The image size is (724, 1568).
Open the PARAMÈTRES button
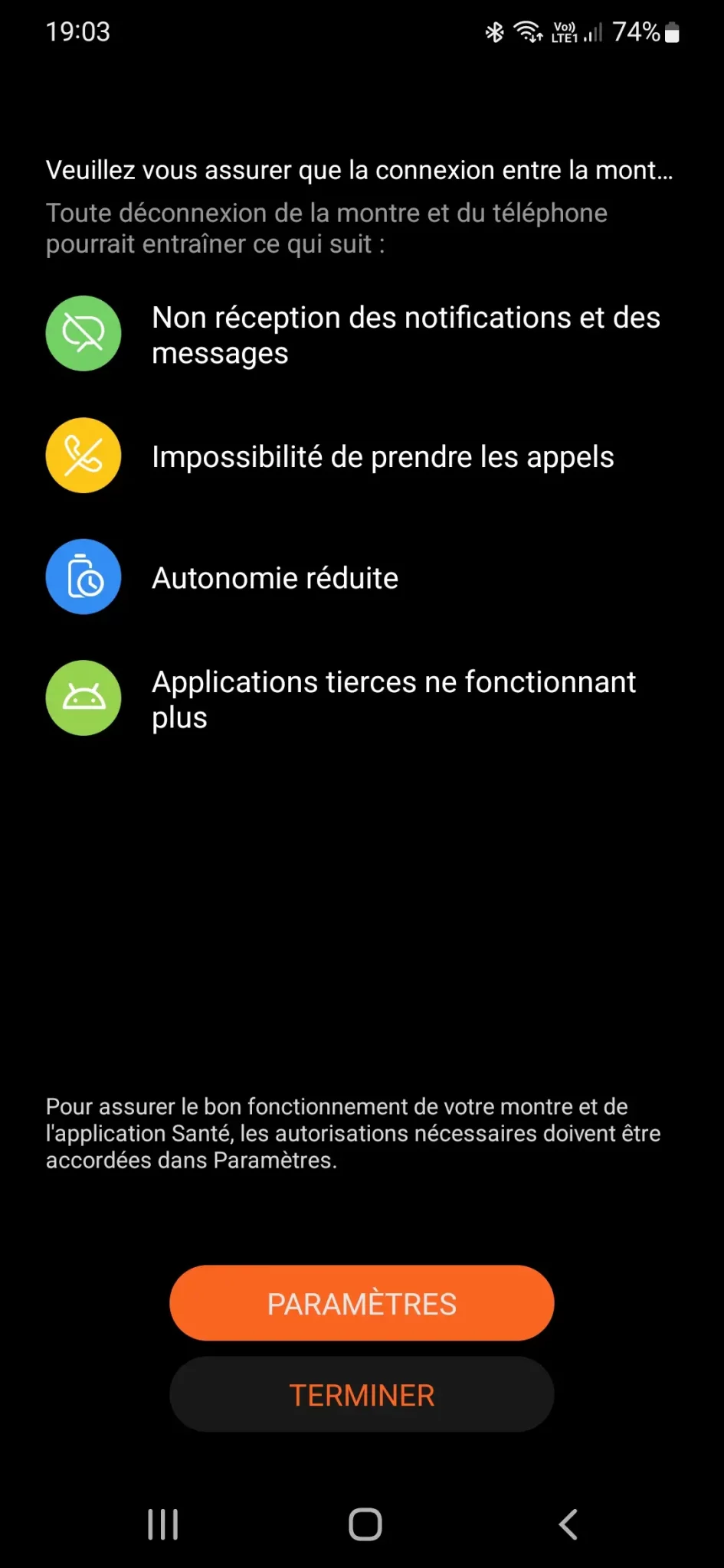click(362, 1303)
